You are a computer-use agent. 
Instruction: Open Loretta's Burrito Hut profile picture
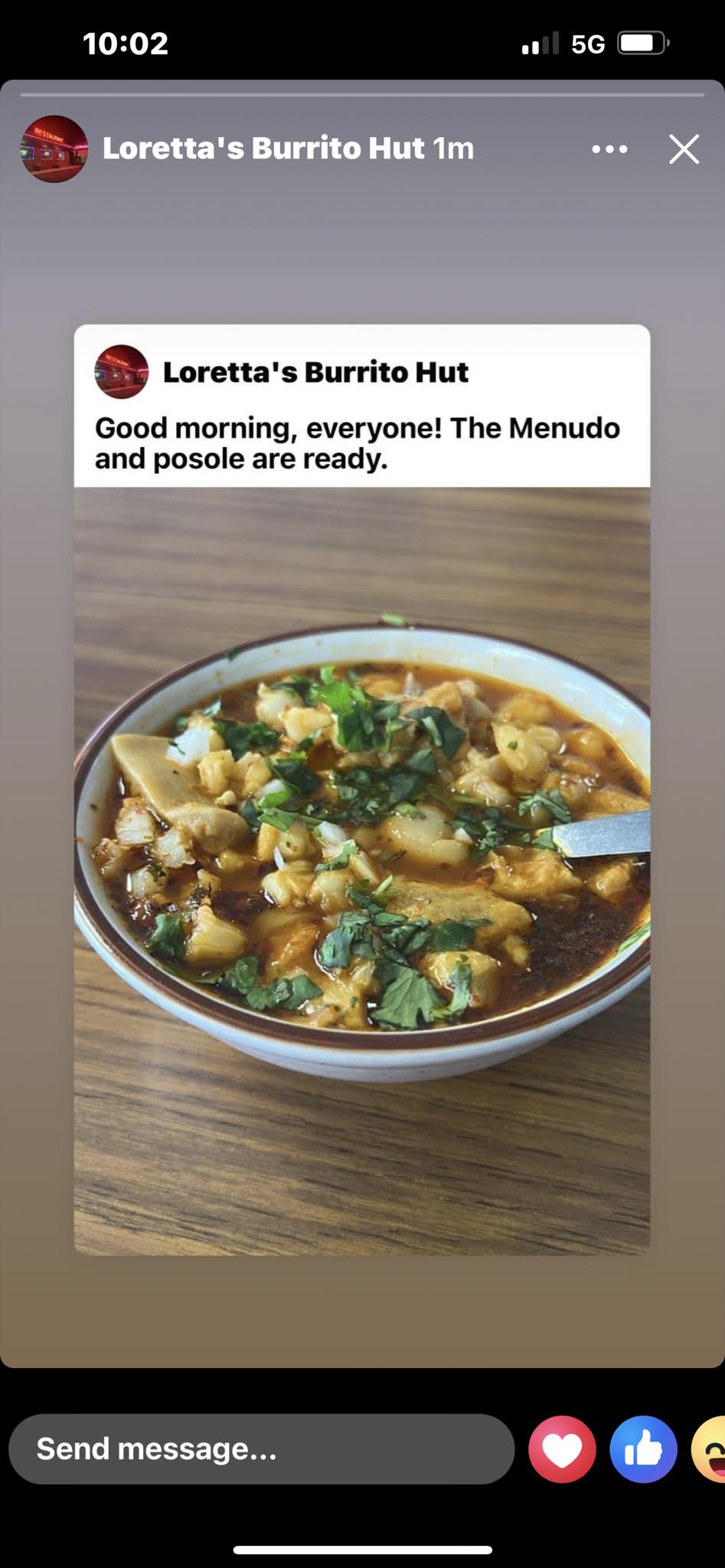pos(54,149)
